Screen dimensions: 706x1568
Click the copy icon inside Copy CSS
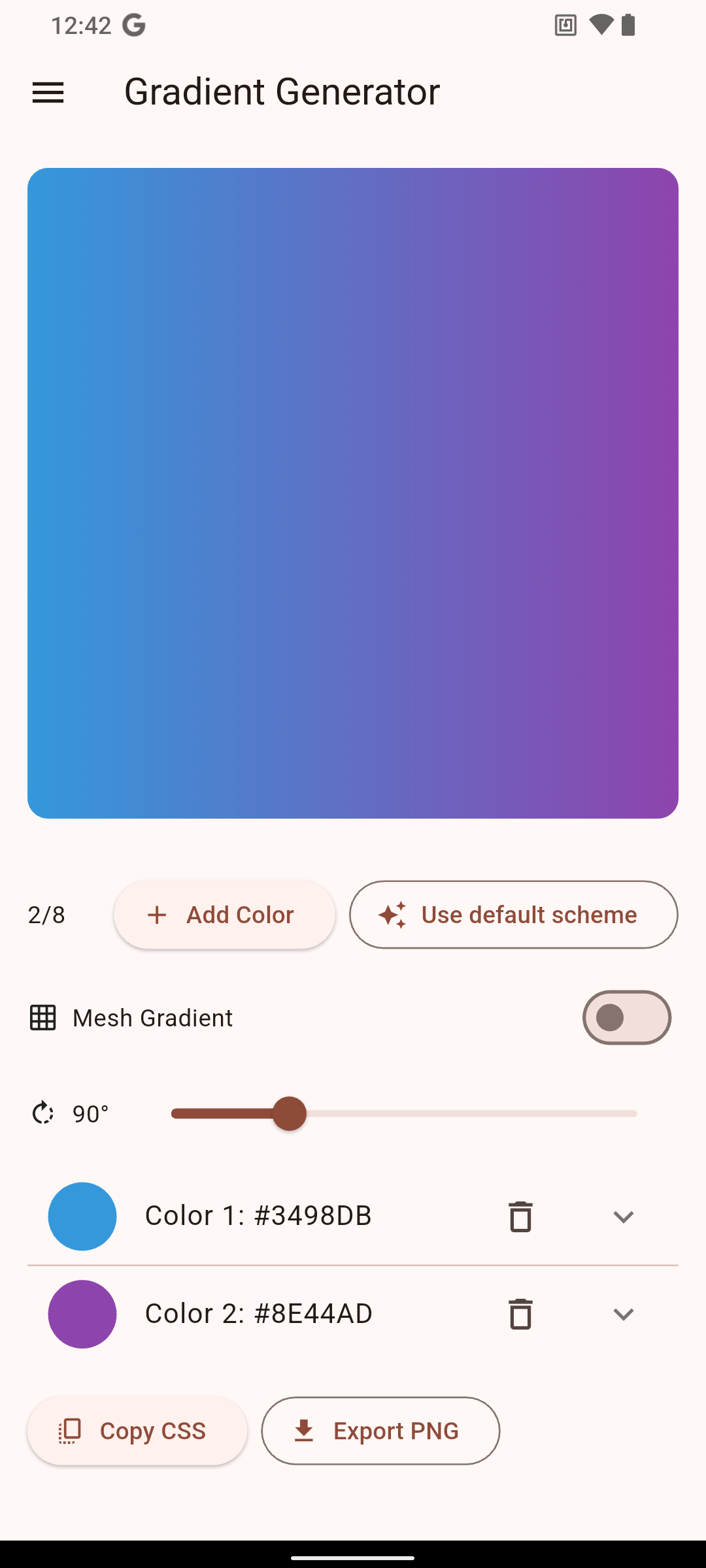click(69, 1431)
